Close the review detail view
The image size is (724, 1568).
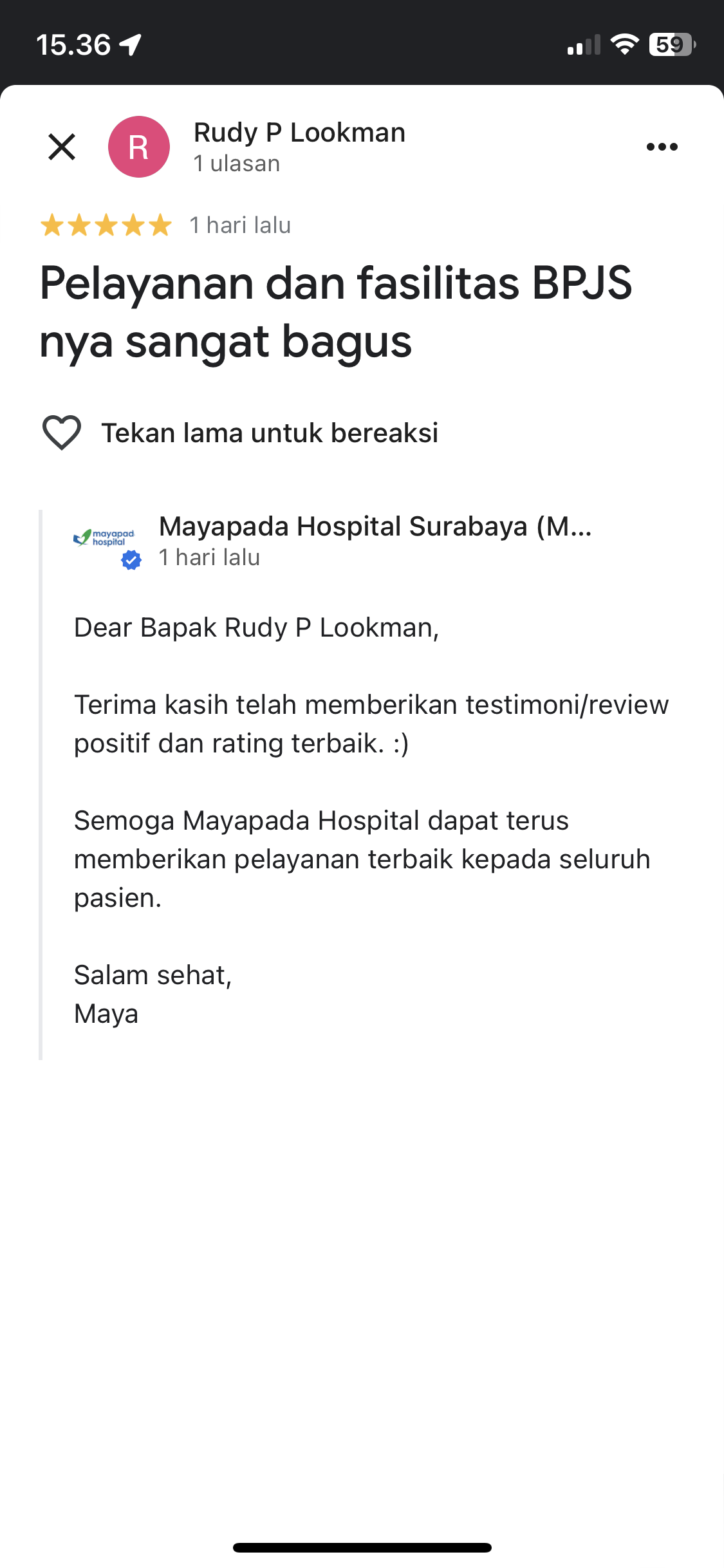pyautogui.click(x=62, y=147)
